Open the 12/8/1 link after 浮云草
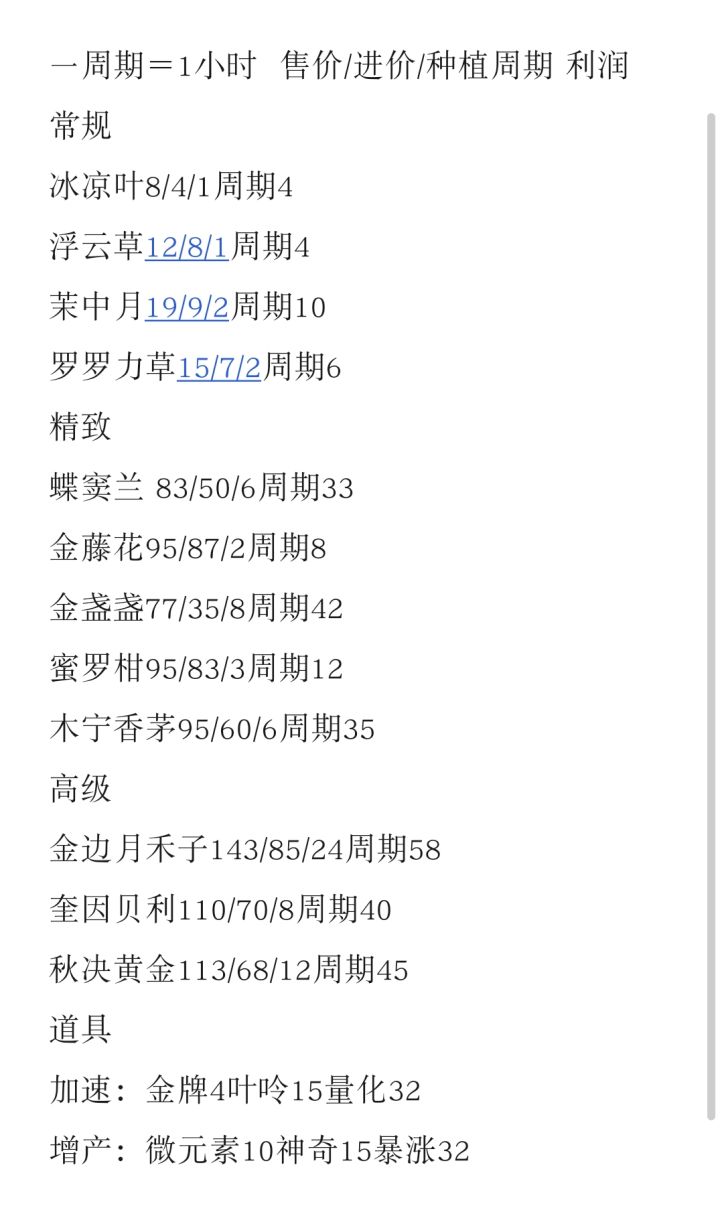Viewport: 720px width, 1210px height. pyautogui.click(x=187, y=247)
